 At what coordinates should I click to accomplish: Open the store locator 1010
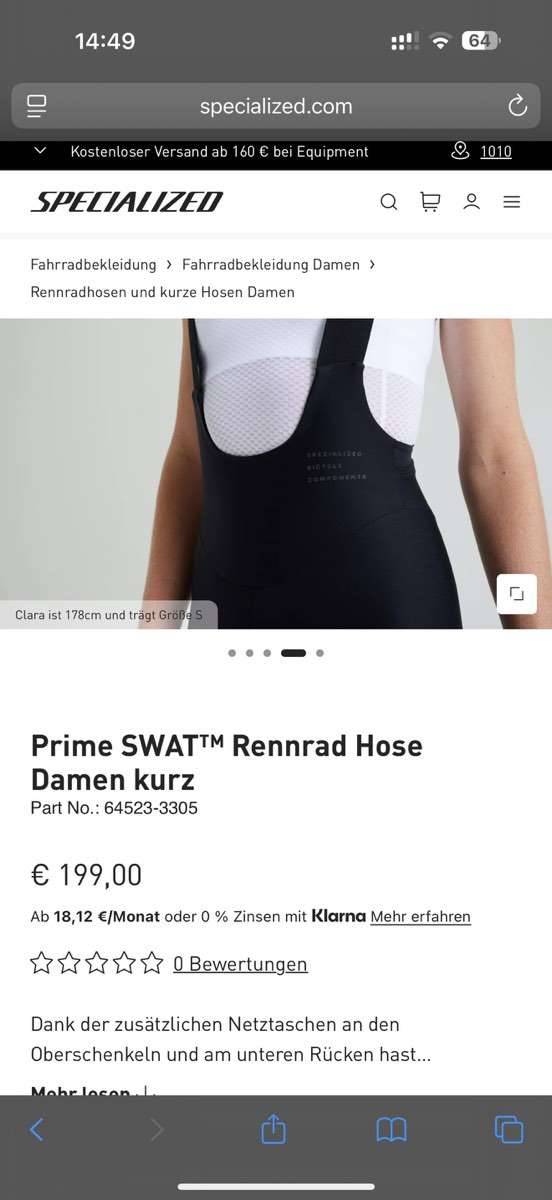[x=481, y=151]
